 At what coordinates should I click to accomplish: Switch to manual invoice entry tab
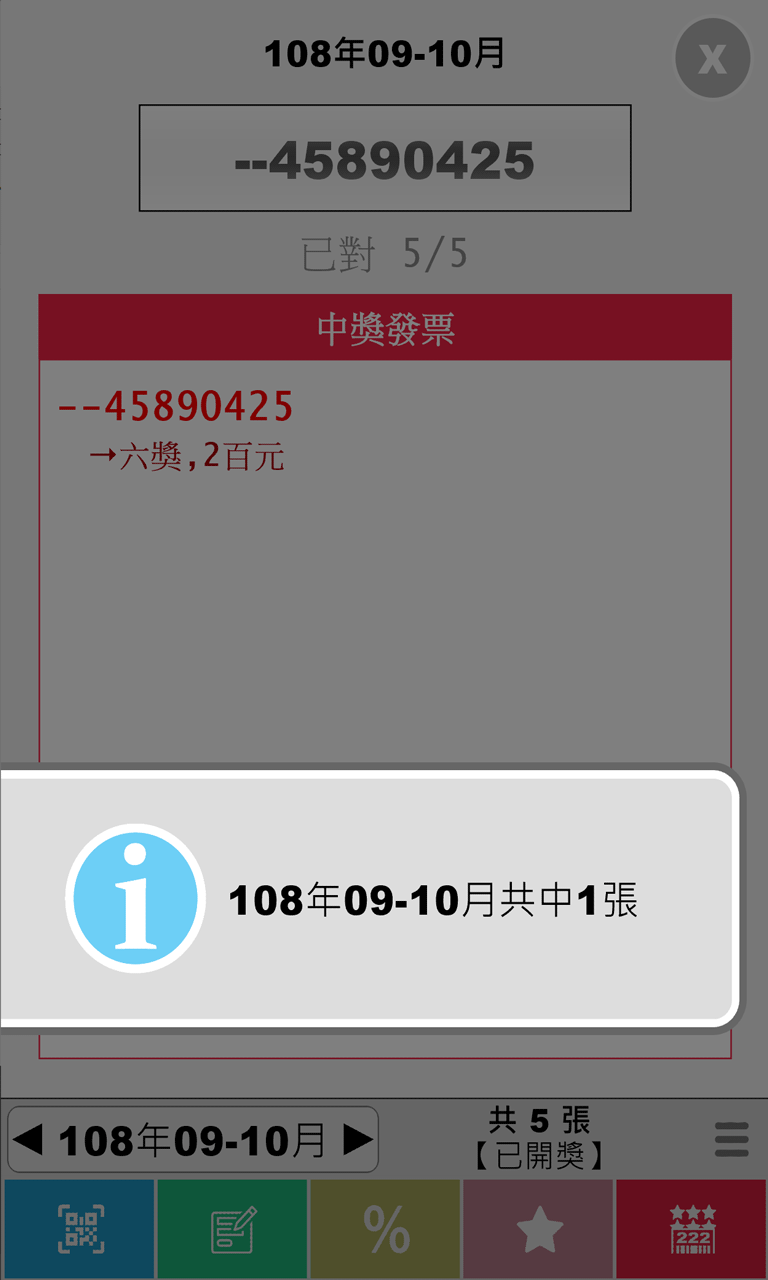(x=233, y=1229)
